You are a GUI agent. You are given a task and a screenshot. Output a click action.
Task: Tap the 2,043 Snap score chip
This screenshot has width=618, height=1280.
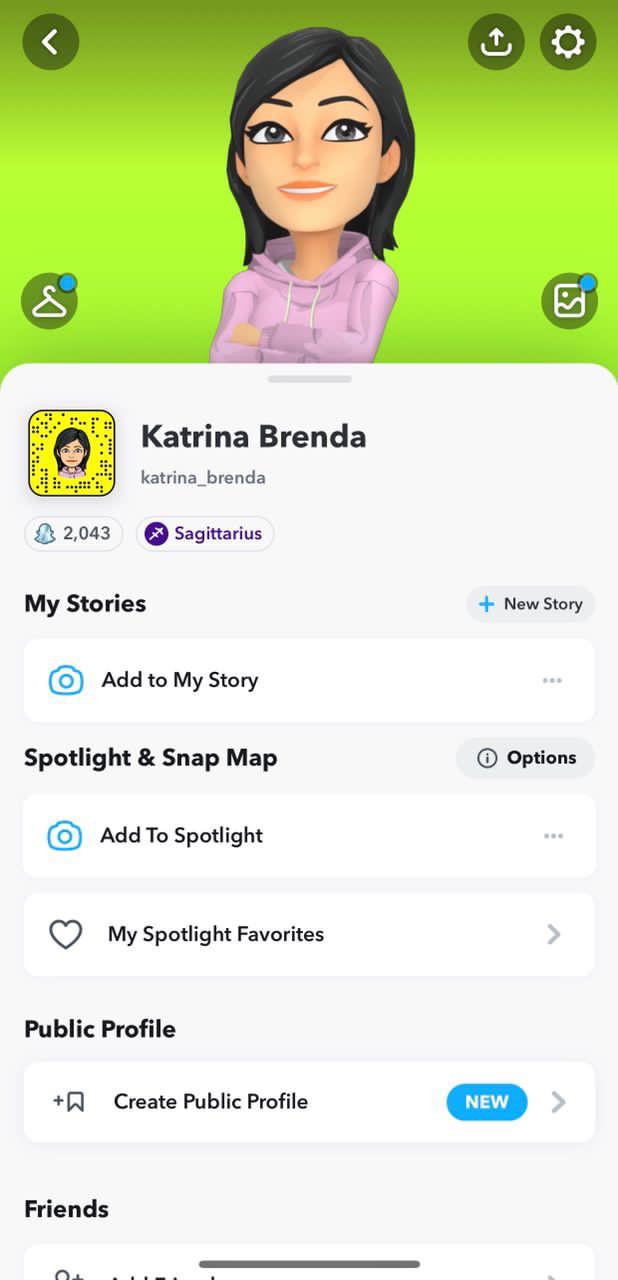pos(74,534)
